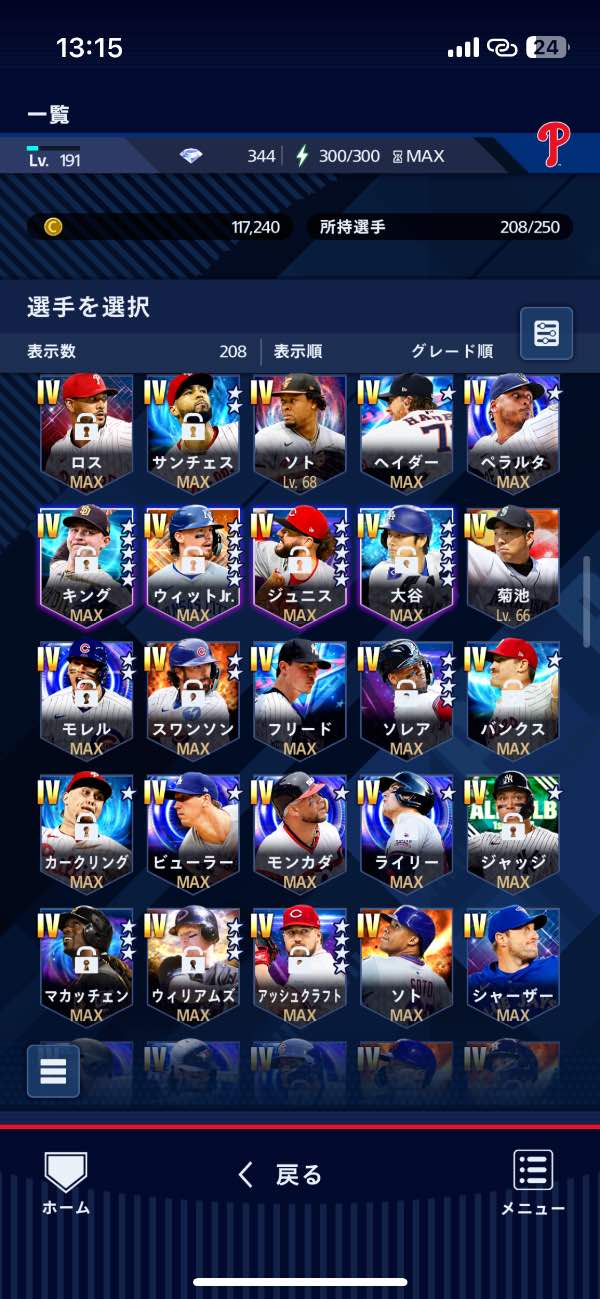Change sort order from グレード順
600x1299 pixels.
pos(452,352)
